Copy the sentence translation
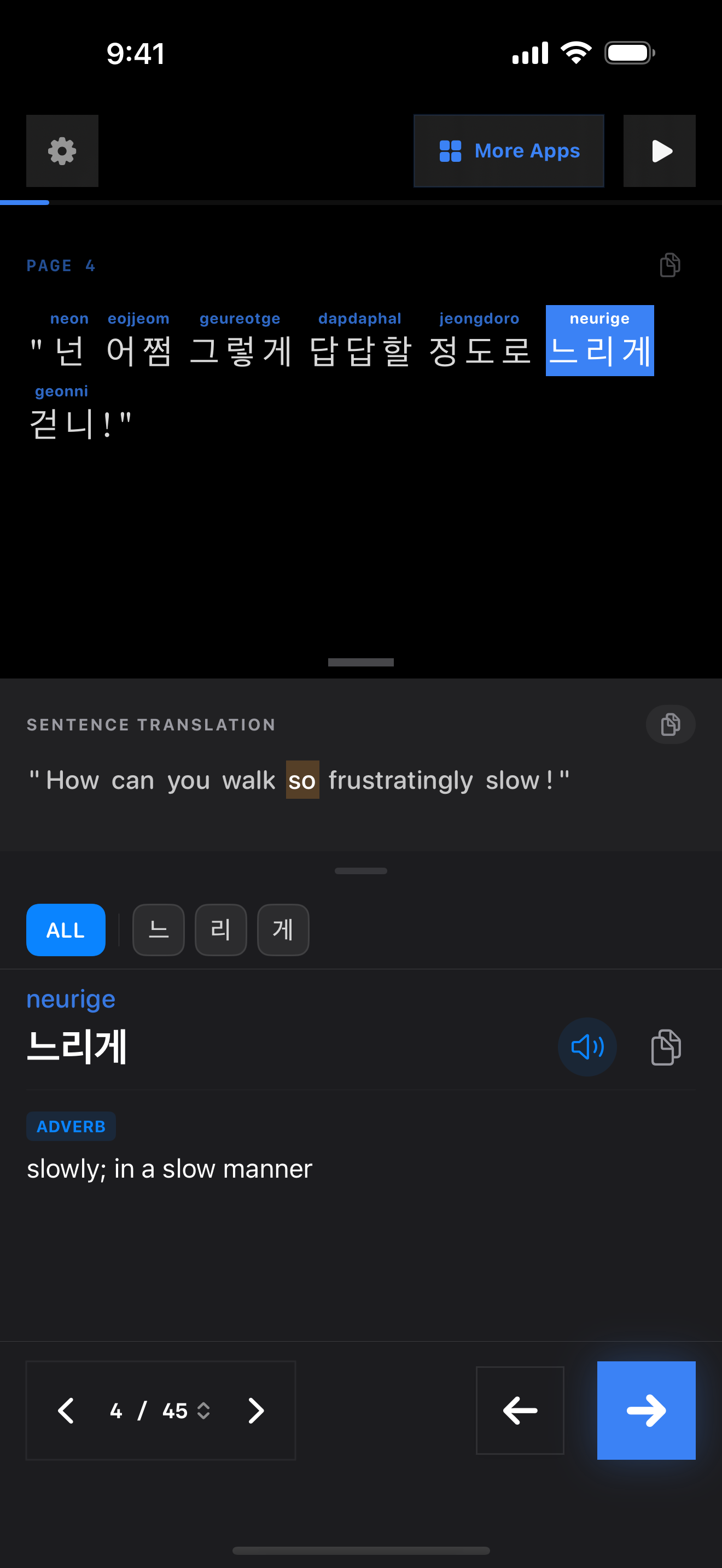Viewport: 722px width, 1568px height. [x=669, y=724]
